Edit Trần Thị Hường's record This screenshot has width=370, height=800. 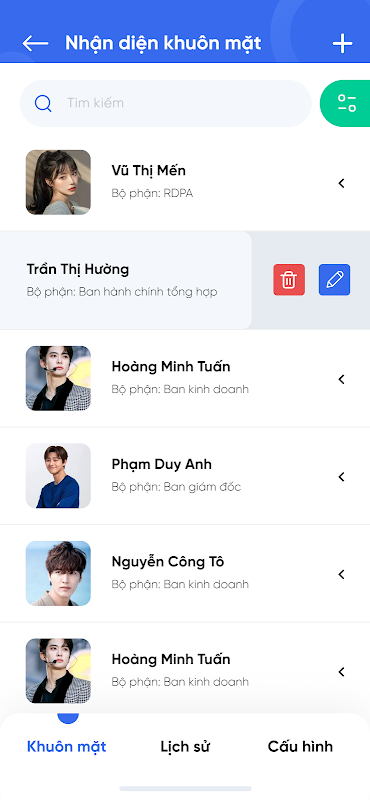tap(334, 280)
